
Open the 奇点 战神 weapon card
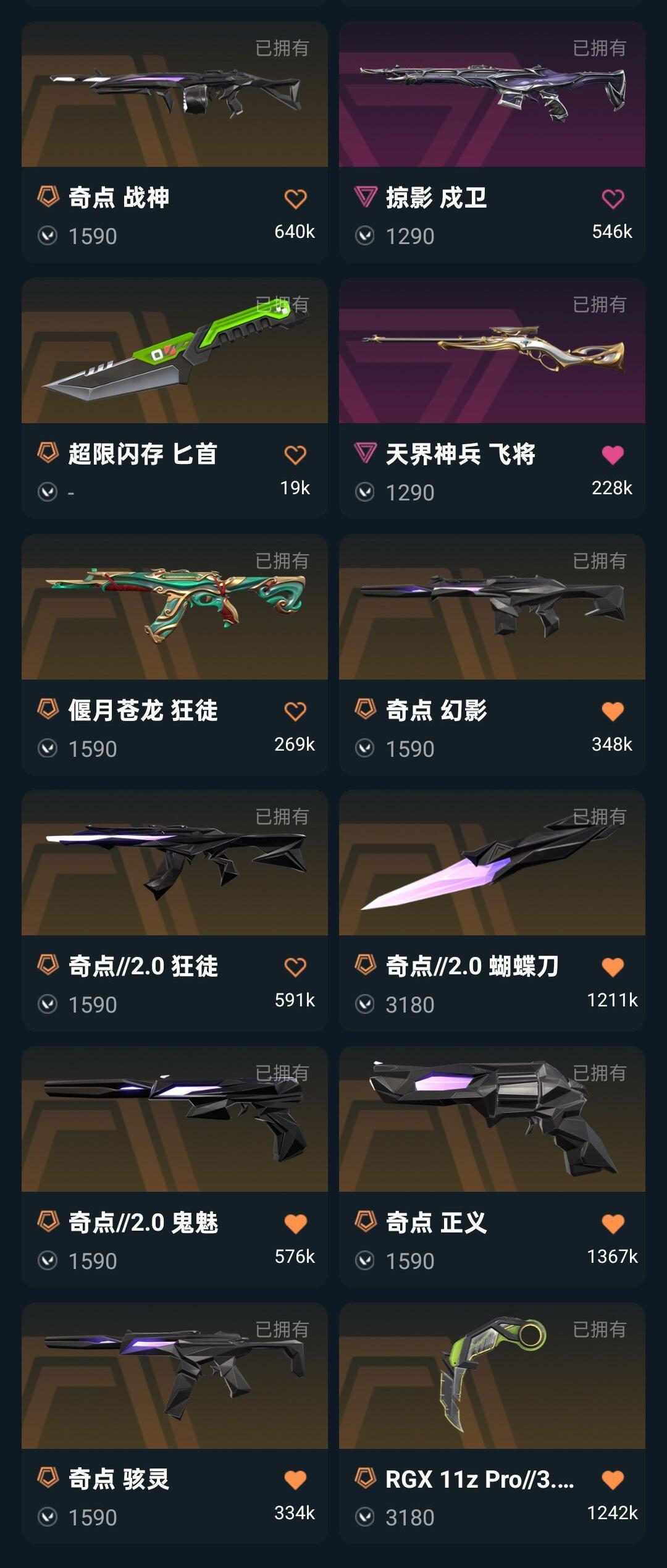pyautogui.click(x=174, y=95)
